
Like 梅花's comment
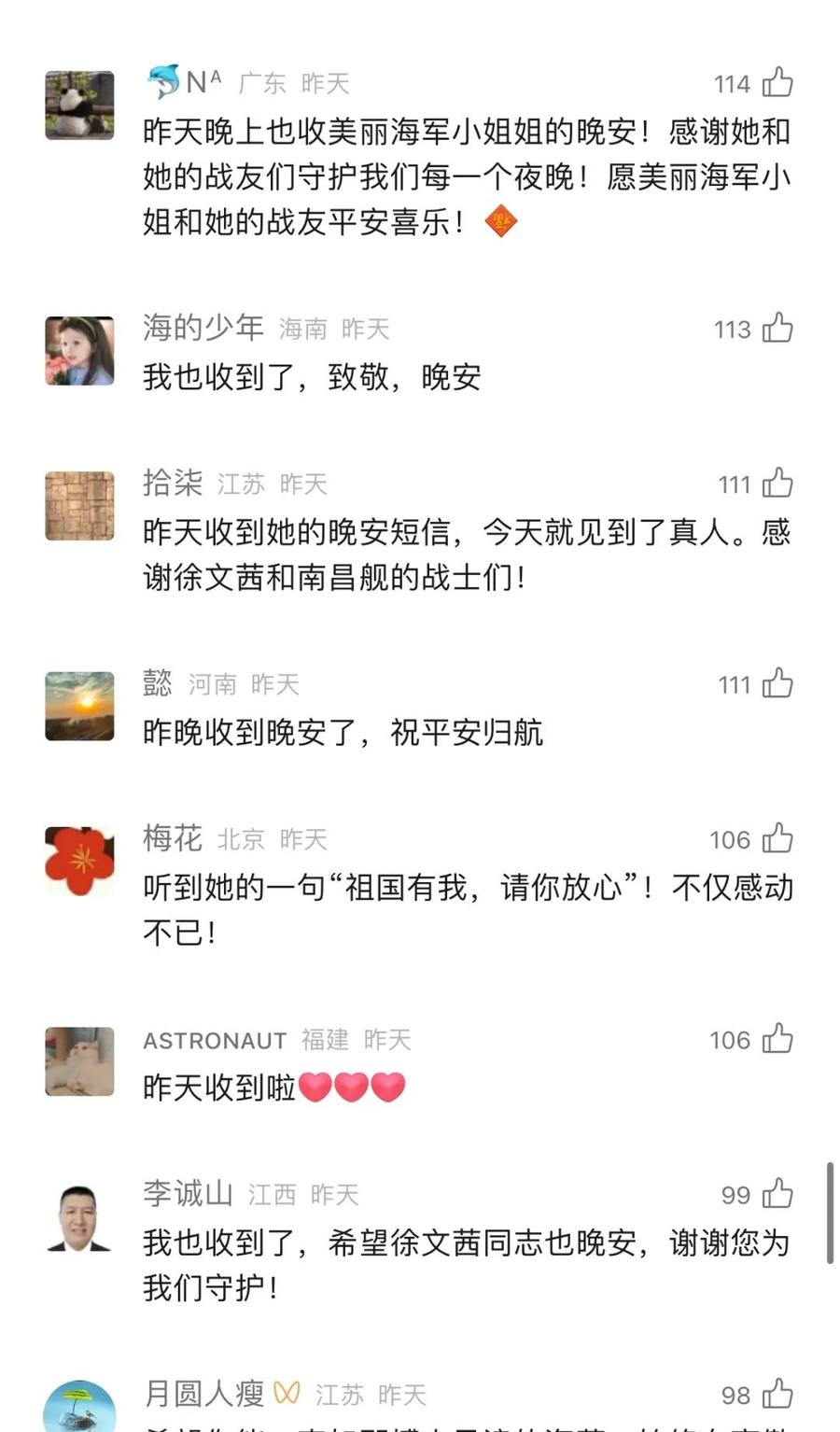click(x=777, y=839)
